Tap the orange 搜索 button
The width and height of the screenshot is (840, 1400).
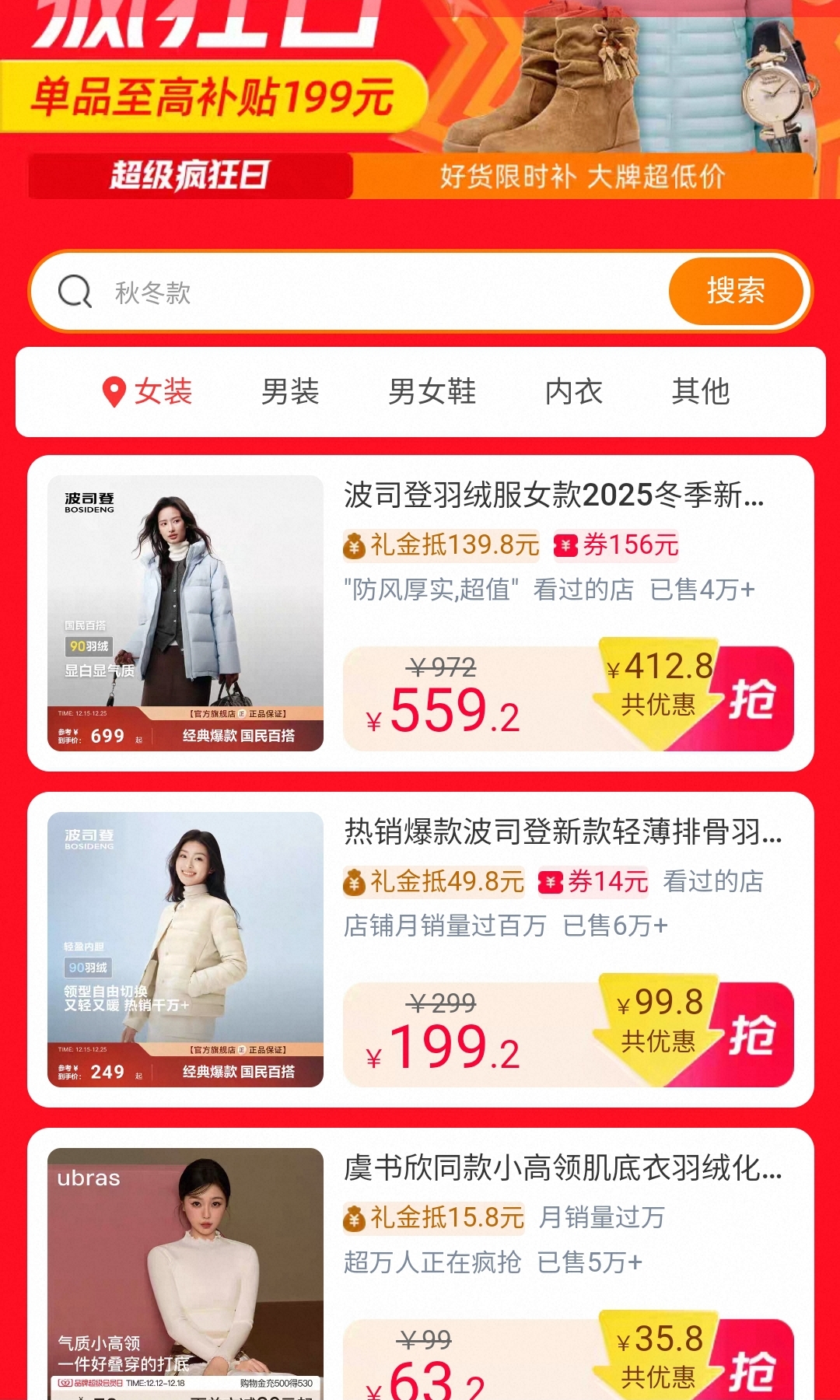pos(735,292)
